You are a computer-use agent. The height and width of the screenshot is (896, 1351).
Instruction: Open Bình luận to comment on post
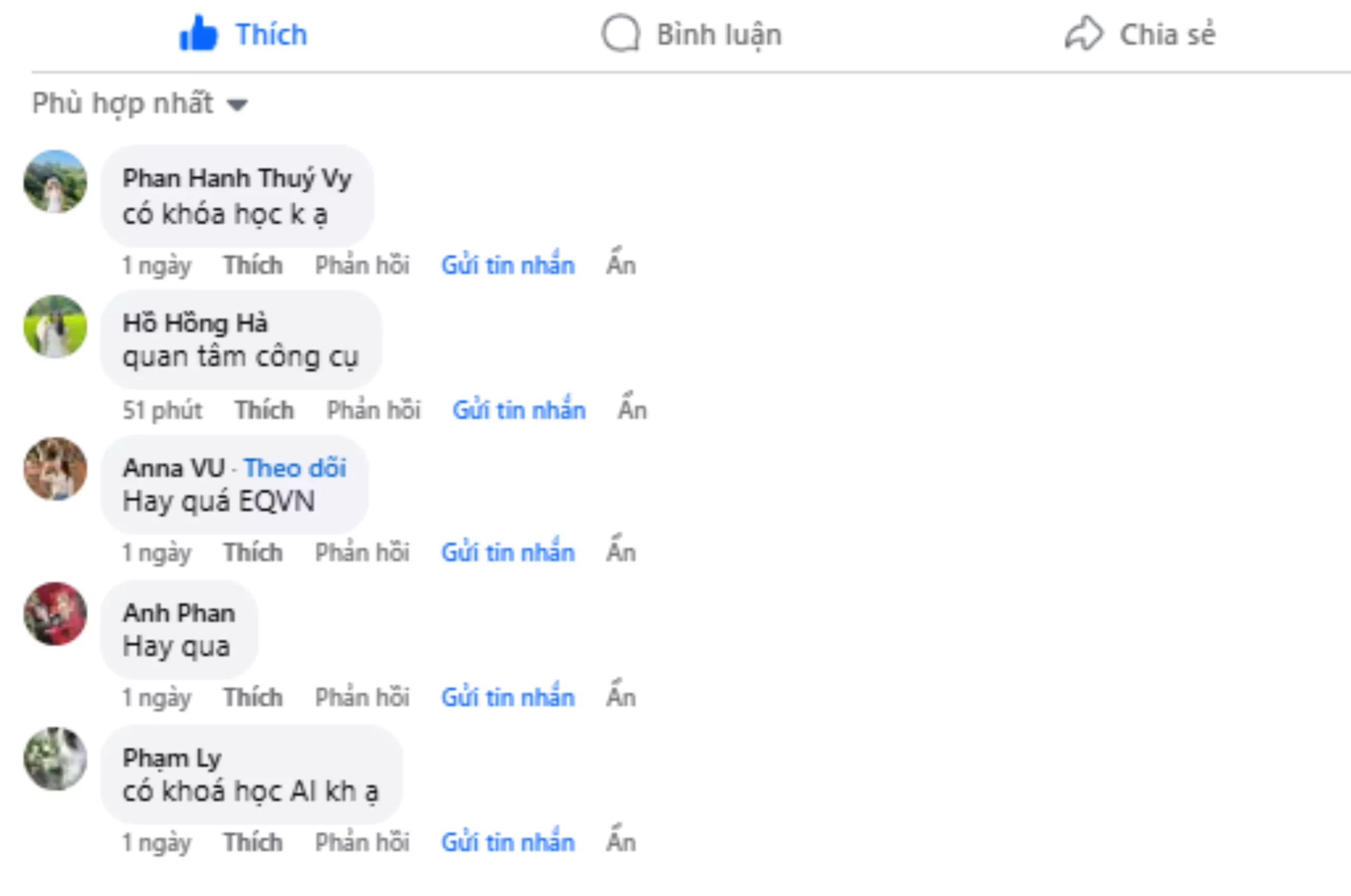coord(691,34)
